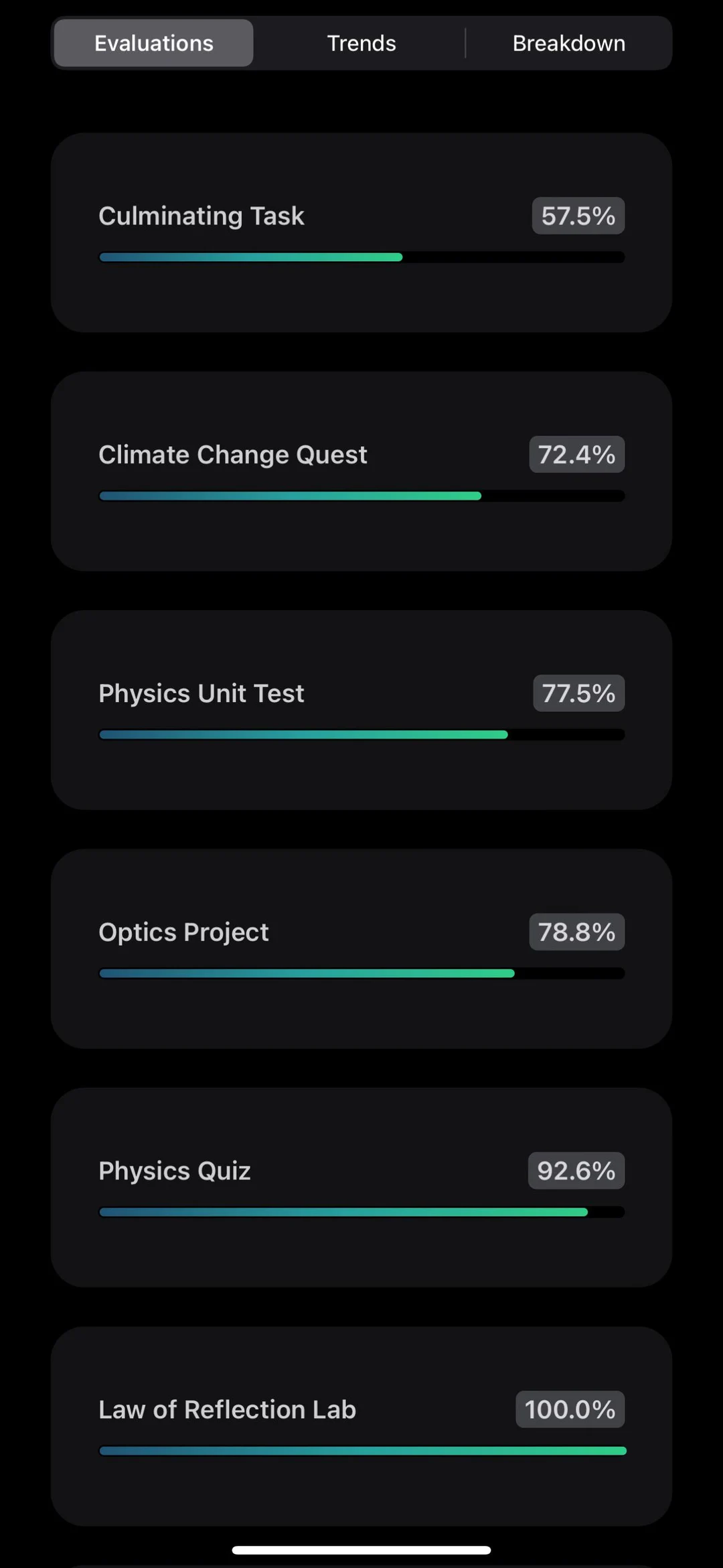
Task: Open the Breakdown tab
Action: 568,42
